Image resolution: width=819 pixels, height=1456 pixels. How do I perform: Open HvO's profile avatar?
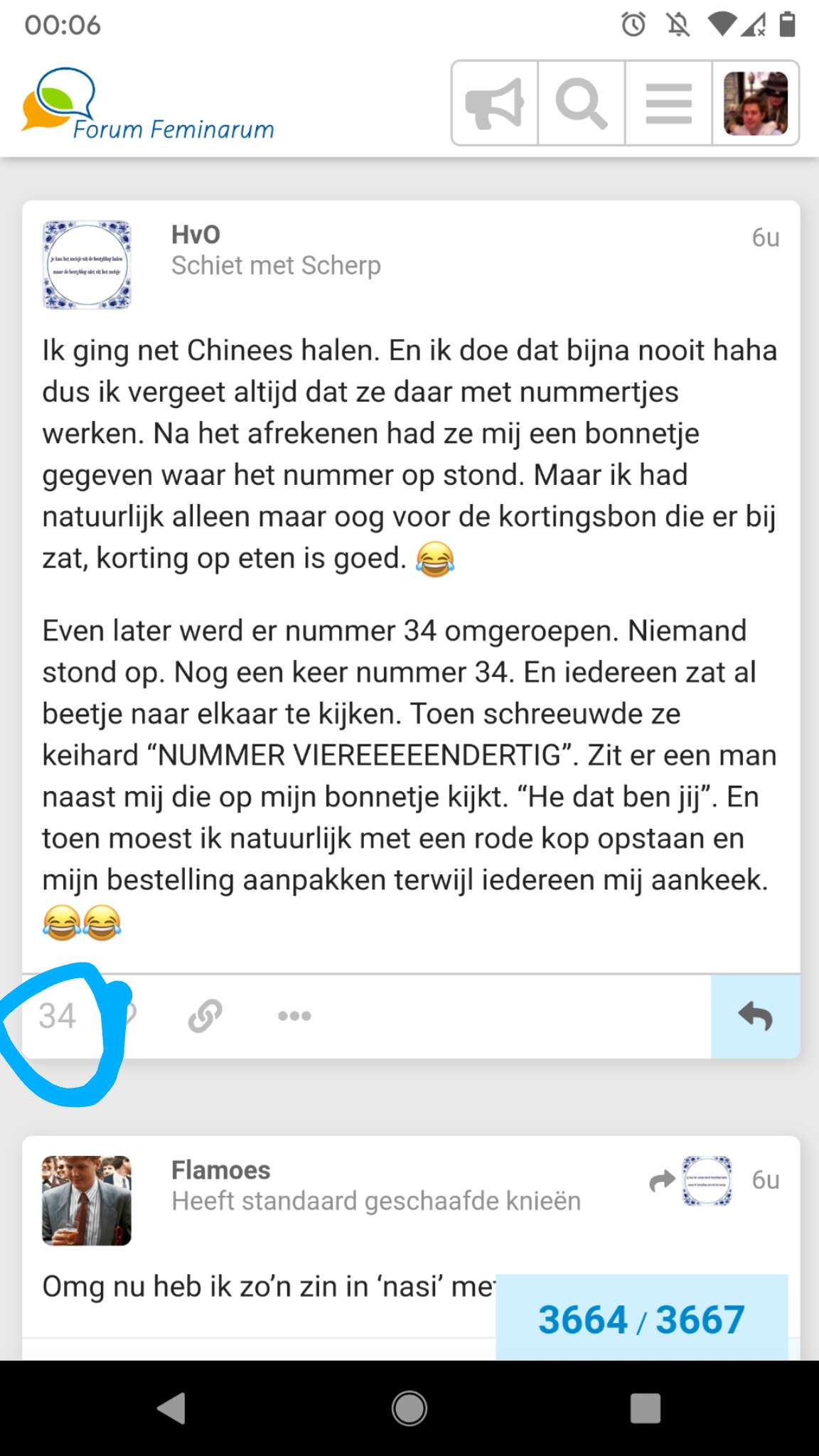coord(87,264)
